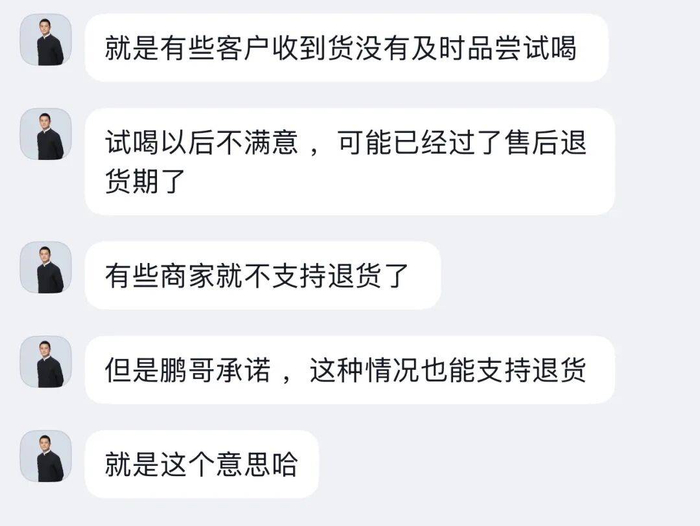The height and width of the screenshot is (526, 700).
Task: Open sender avatar beside '就是这个意思哈'
Action: pyautogui.click(x=46, y=456)
